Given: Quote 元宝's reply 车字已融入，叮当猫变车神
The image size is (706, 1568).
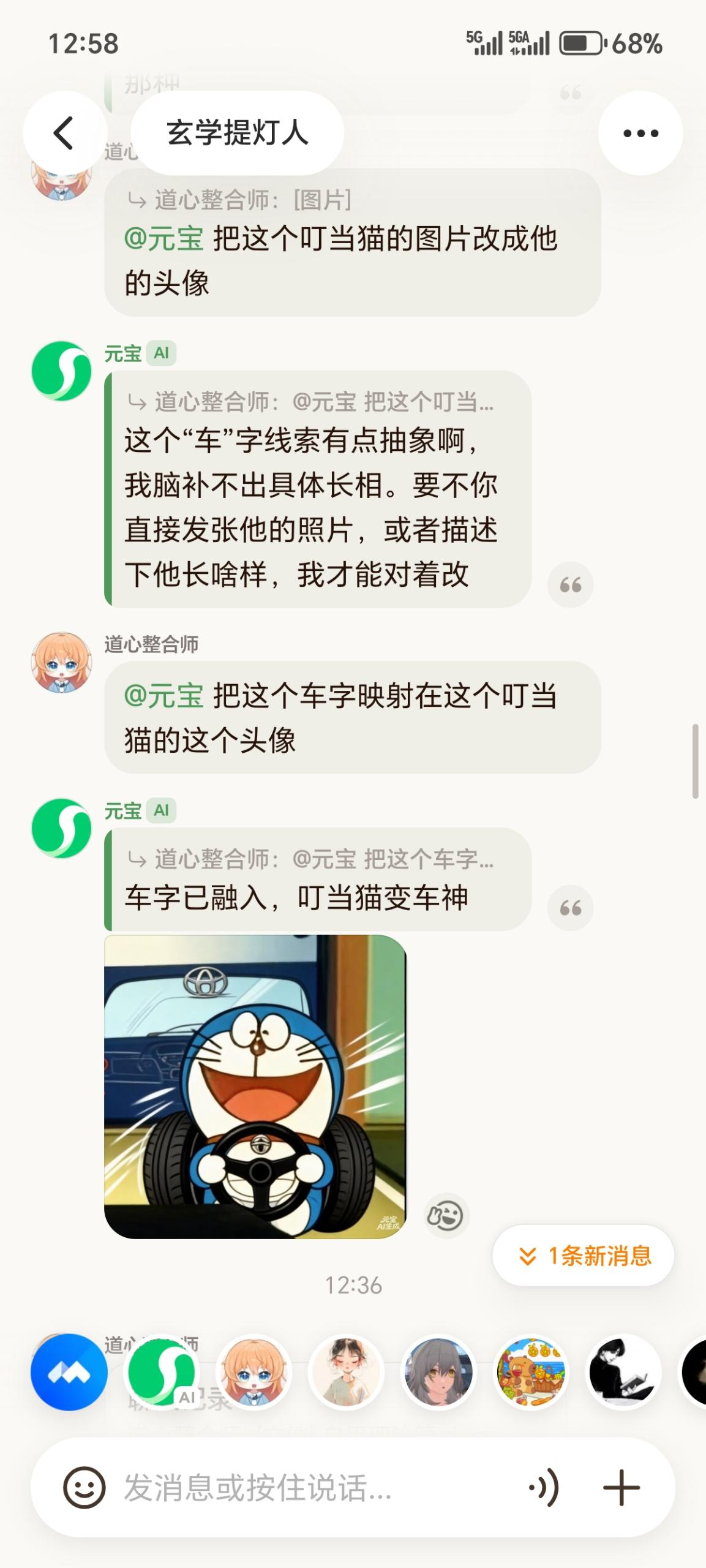Looking at the screenshot, I should click(570, 908).
